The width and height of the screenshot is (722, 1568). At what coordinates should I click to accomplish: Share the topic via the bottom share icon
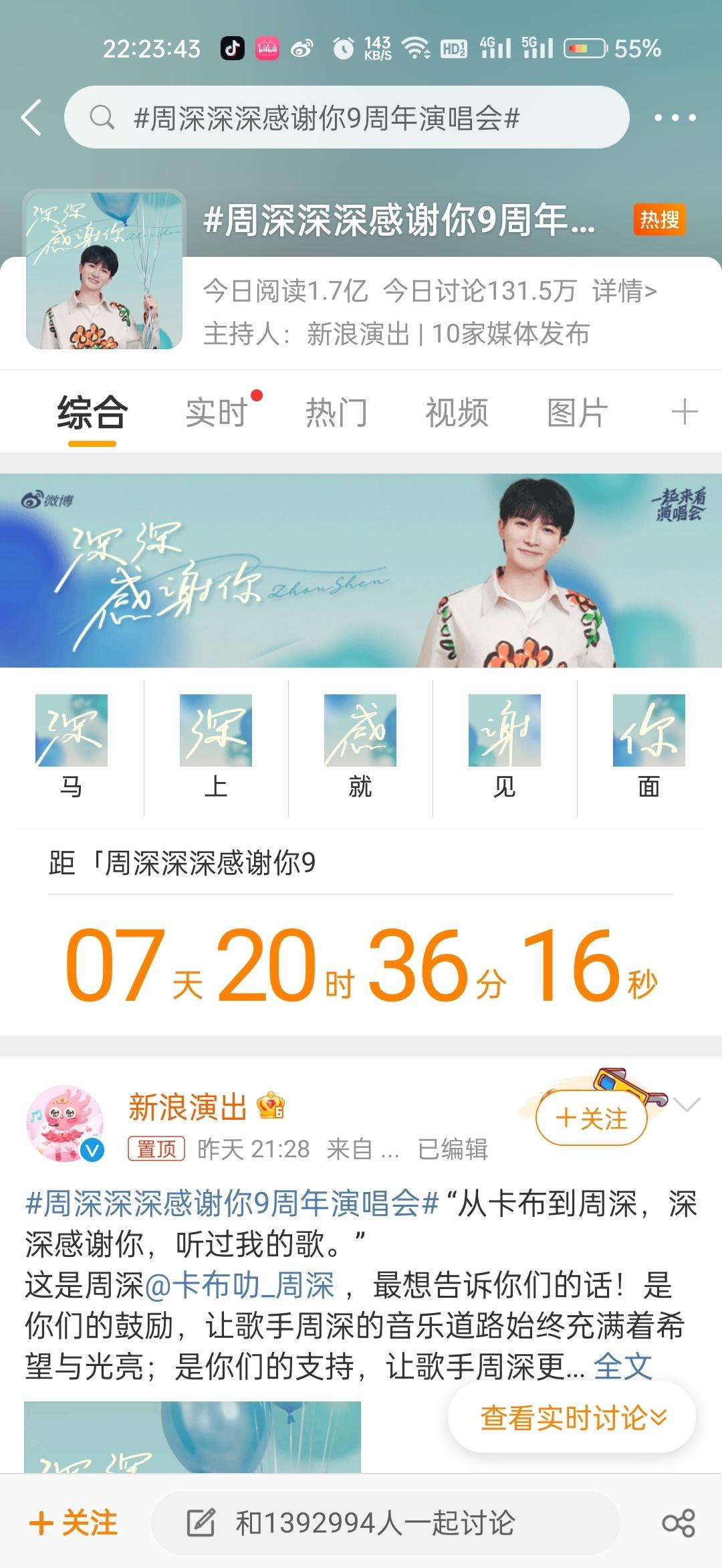pyautogui.click(x=678, y=1523)
